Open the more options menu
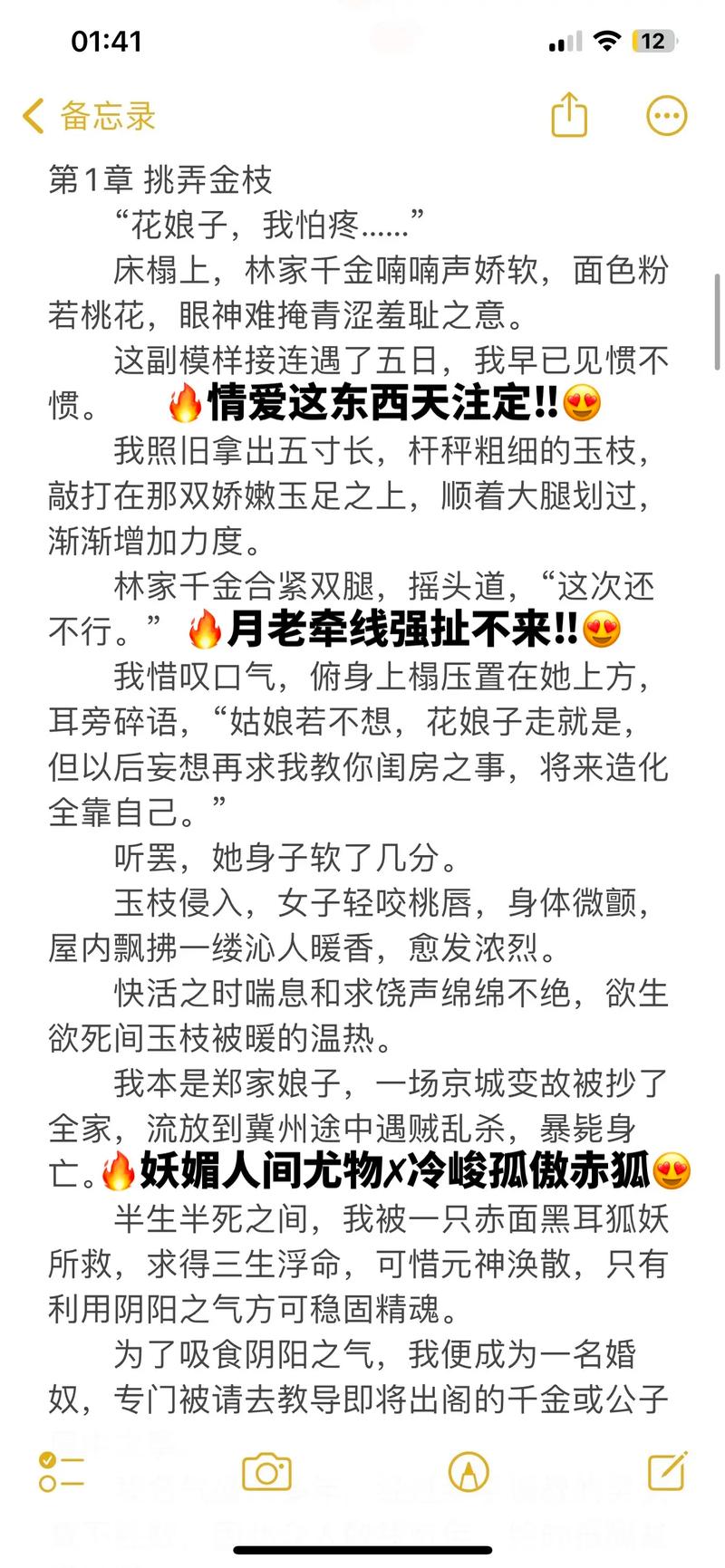This screenshot has height=1568, width=725. coord(666,116)
